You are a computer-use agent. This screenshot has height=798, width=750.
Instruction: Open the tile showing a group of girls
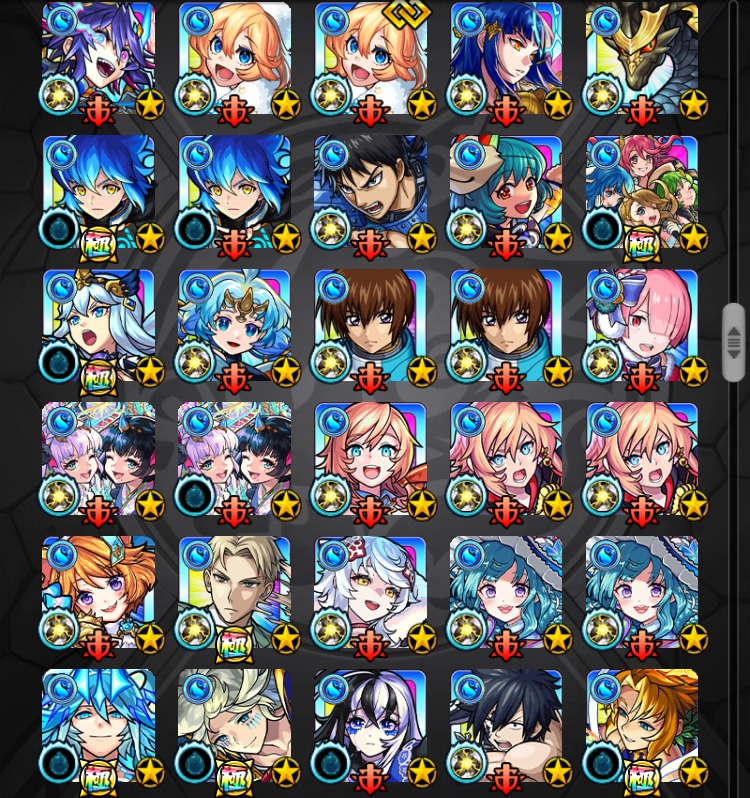(642, 192)
